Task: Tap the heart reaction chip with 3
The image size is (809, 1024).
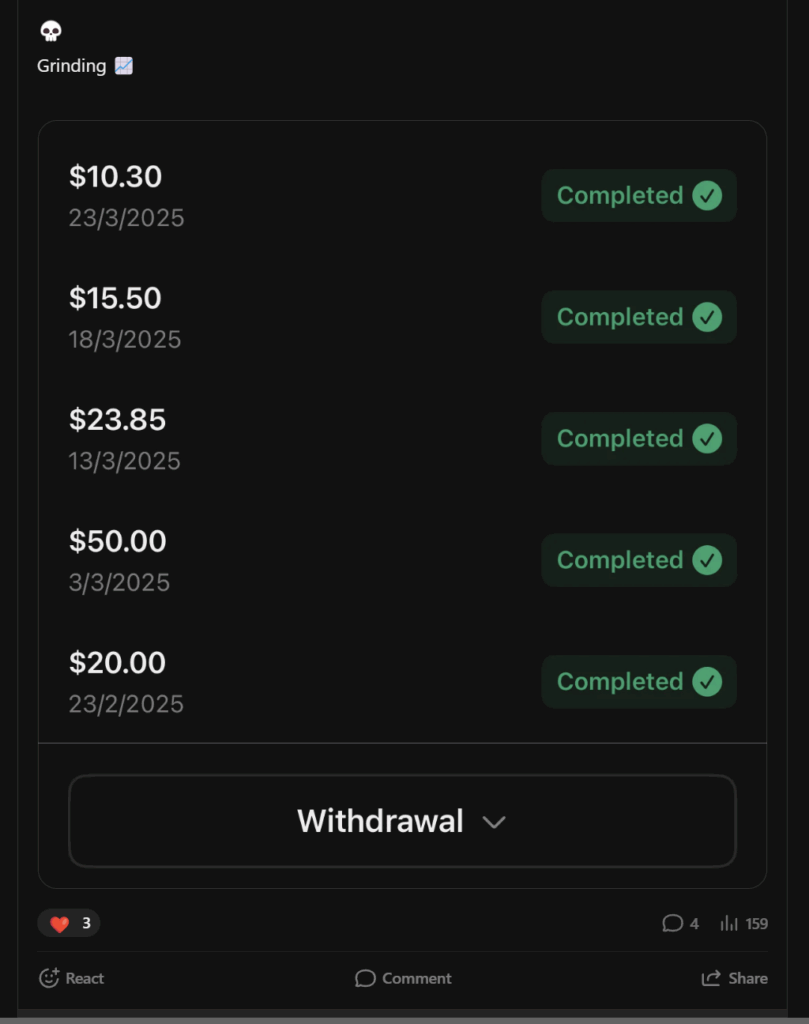Action: (x=69, y=923)
